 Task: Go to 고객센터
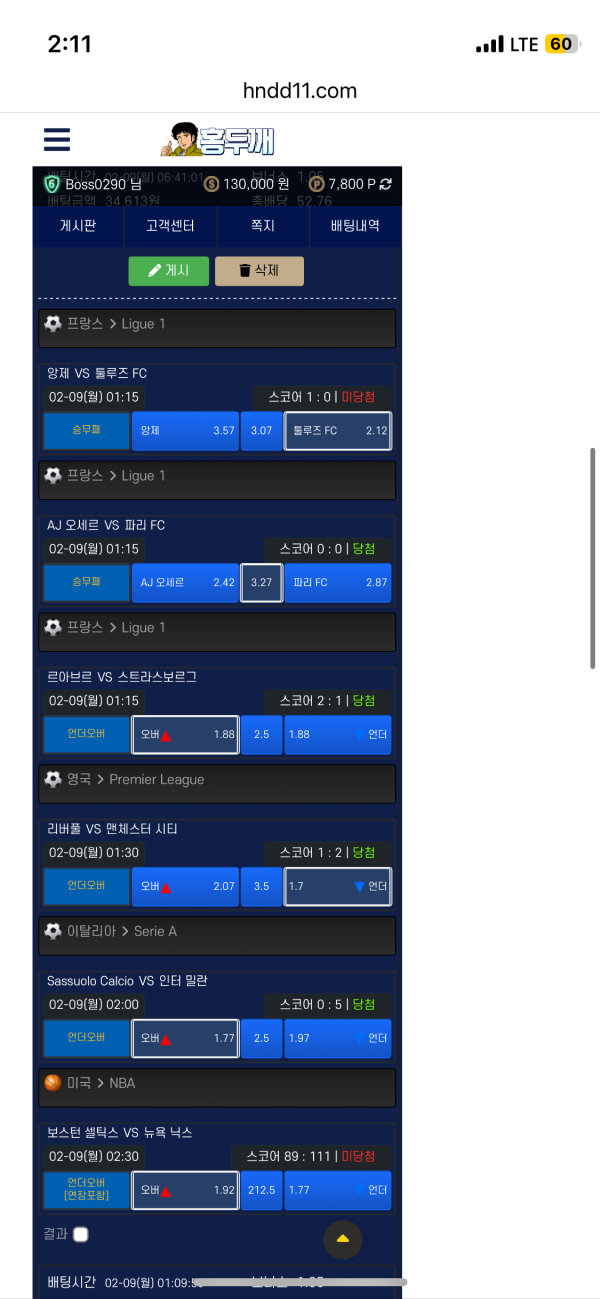coord(169,226)
